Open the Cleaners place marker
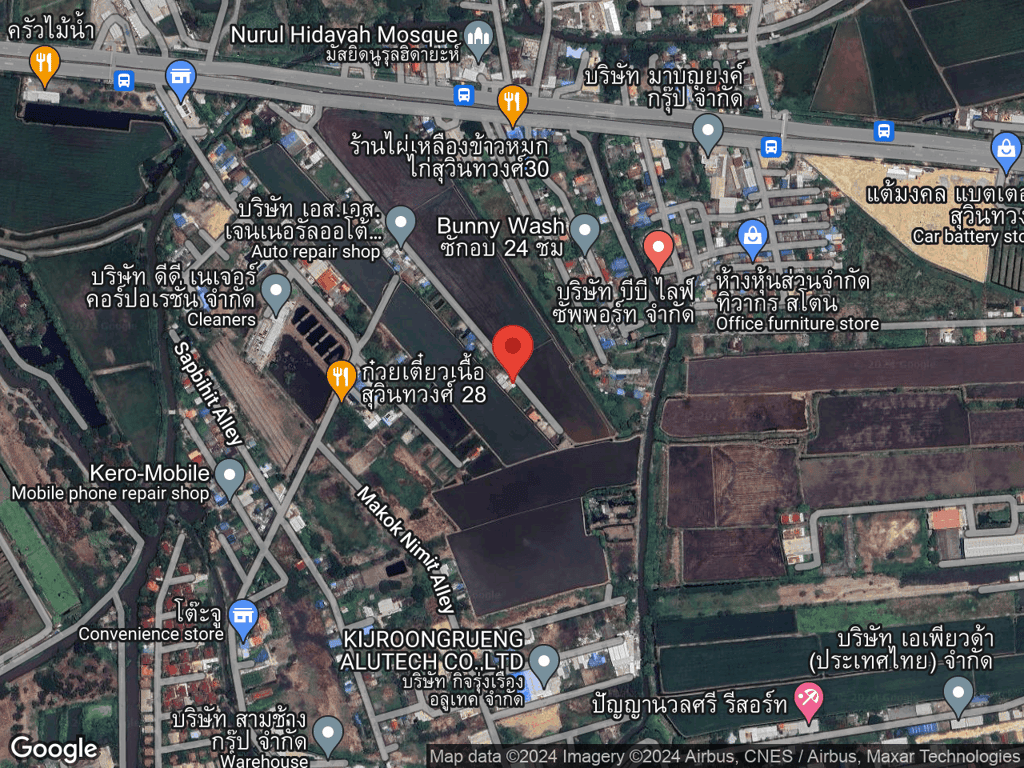1024x768 pixels. pos(275,292)
